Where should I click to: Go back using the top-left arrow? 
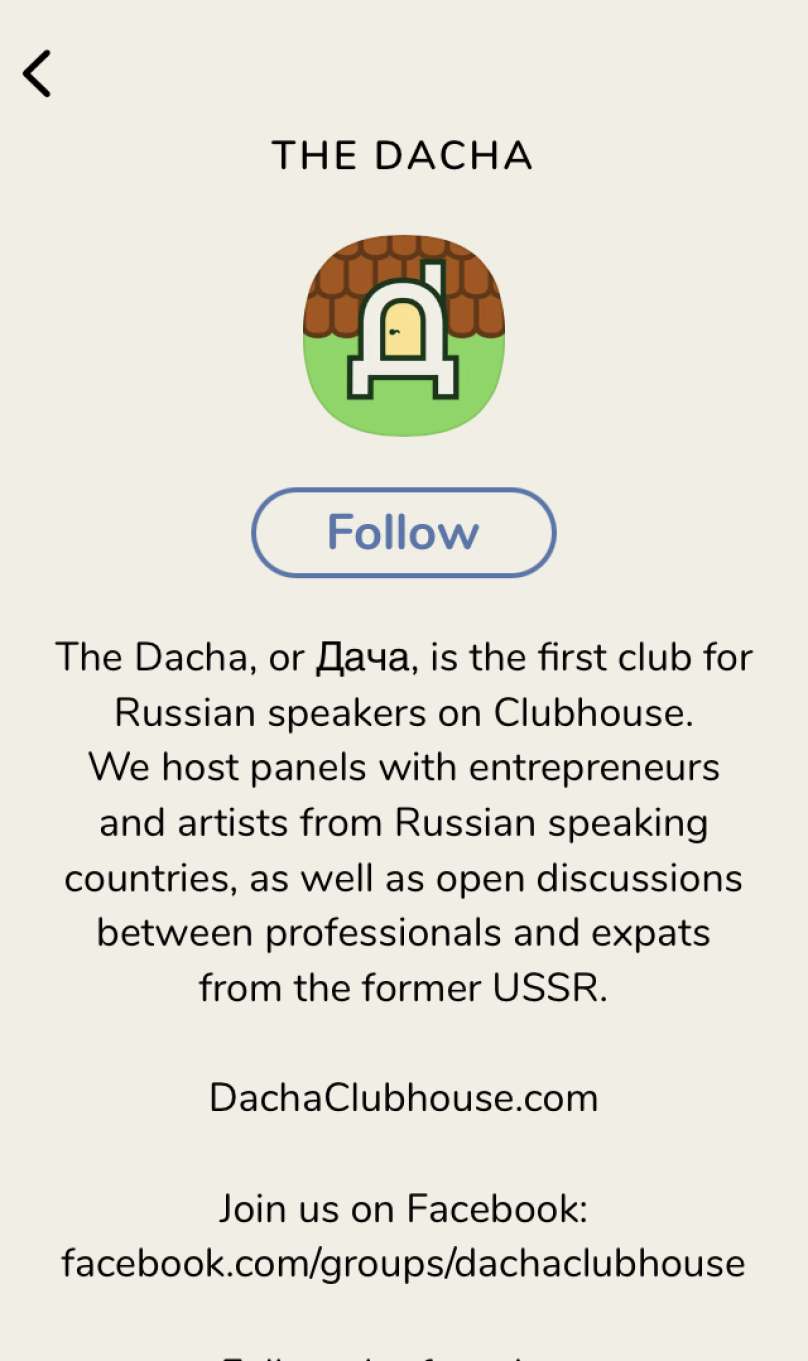[x=37, y=74]
